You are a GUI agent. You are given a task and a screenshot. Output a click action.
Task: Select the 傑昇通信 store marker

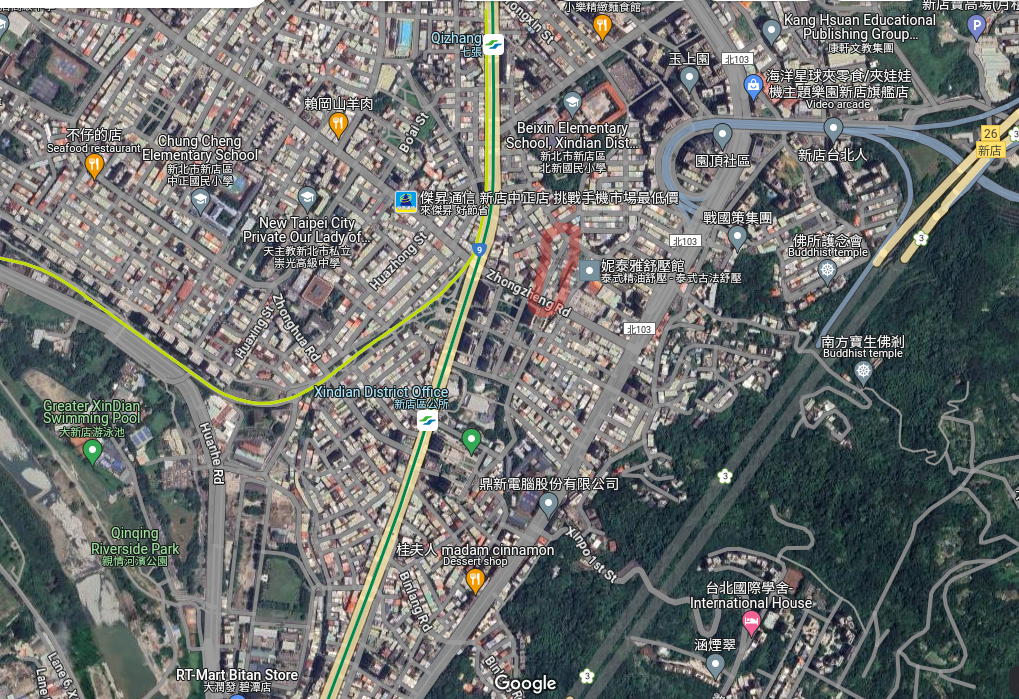tap(406, 201)
